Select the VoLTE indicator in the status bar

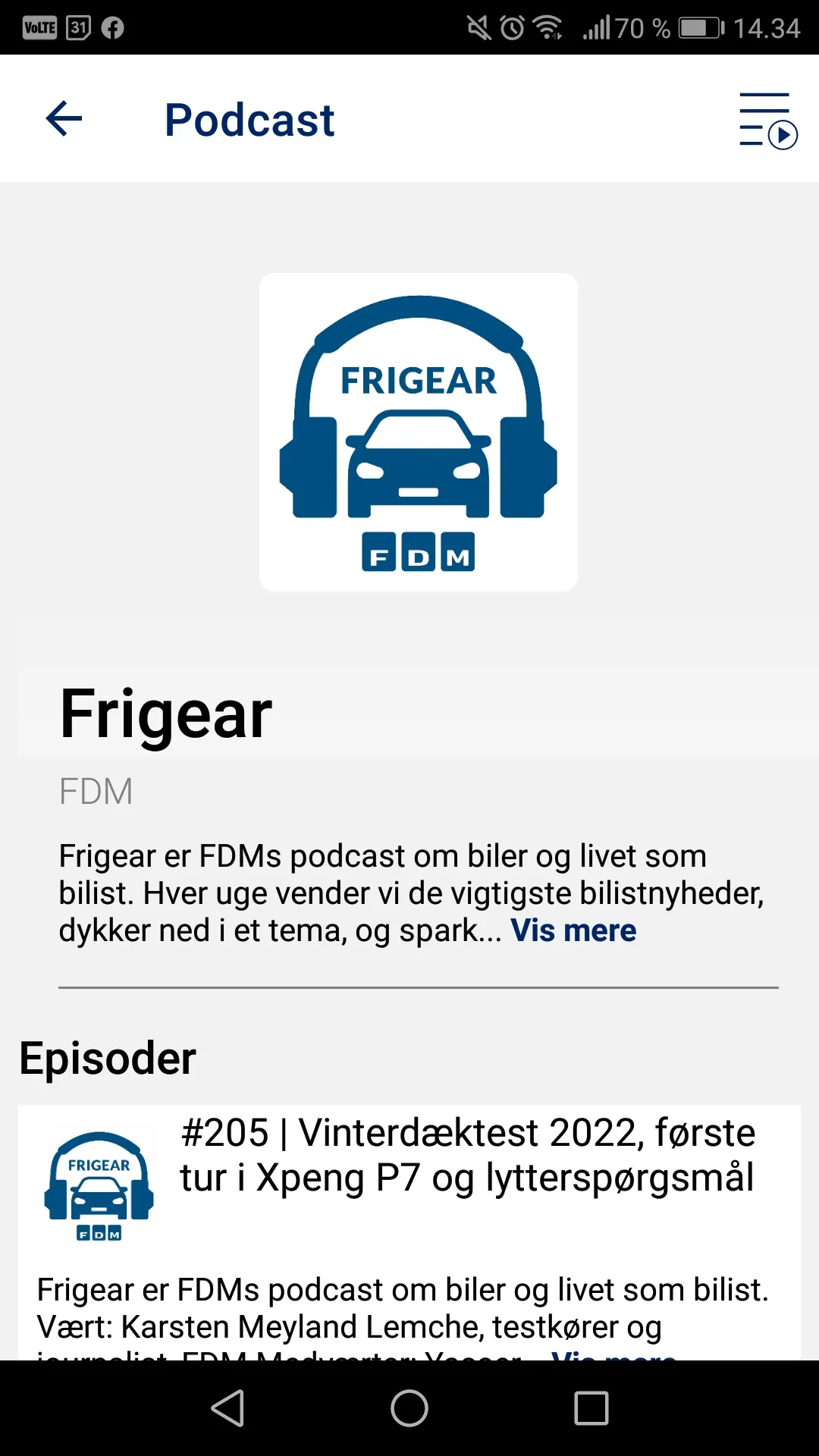click(39, 27)
